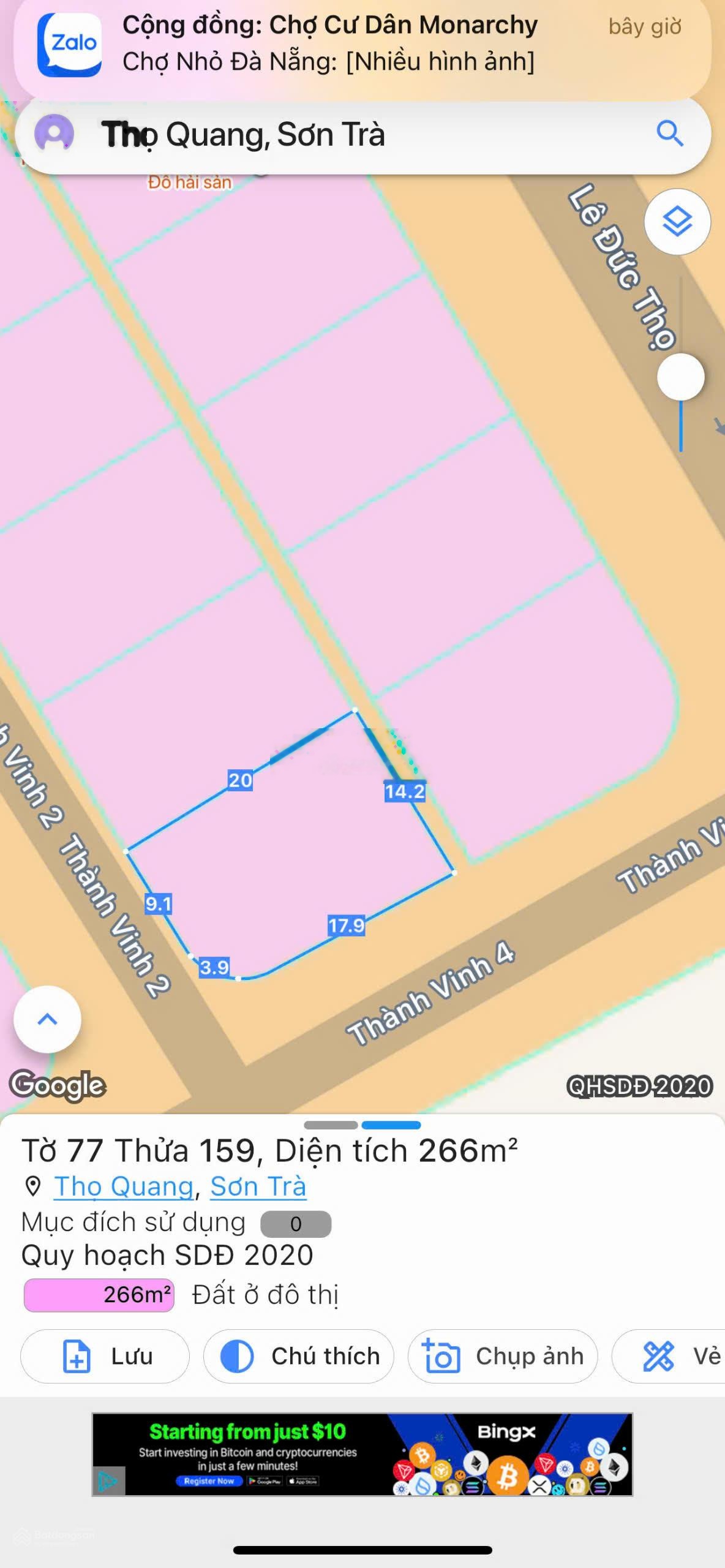Tap the overlay opacity slider handle
This screenshot has height=1568, width=725.
tap(680, 377)
